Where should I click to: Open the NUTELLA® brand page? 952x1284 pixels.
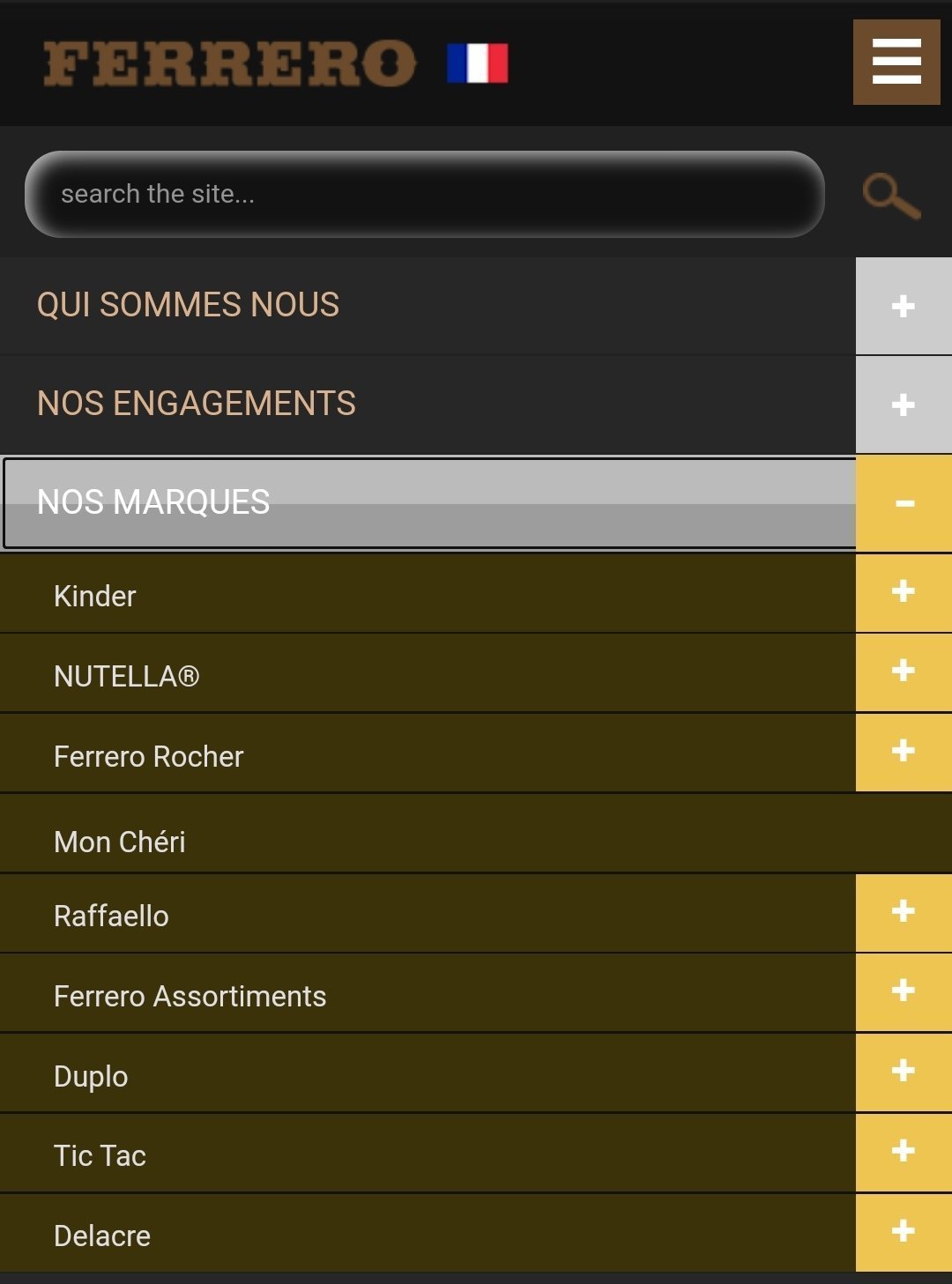(127, 676)
